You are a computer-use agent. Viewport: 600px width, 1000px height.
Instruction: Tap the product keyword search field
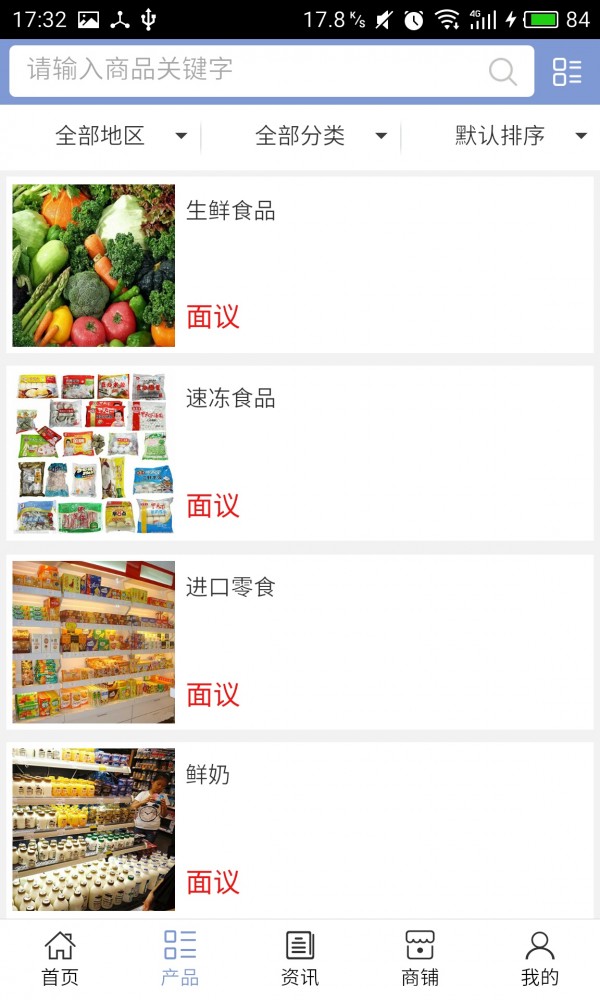(250, 71)
